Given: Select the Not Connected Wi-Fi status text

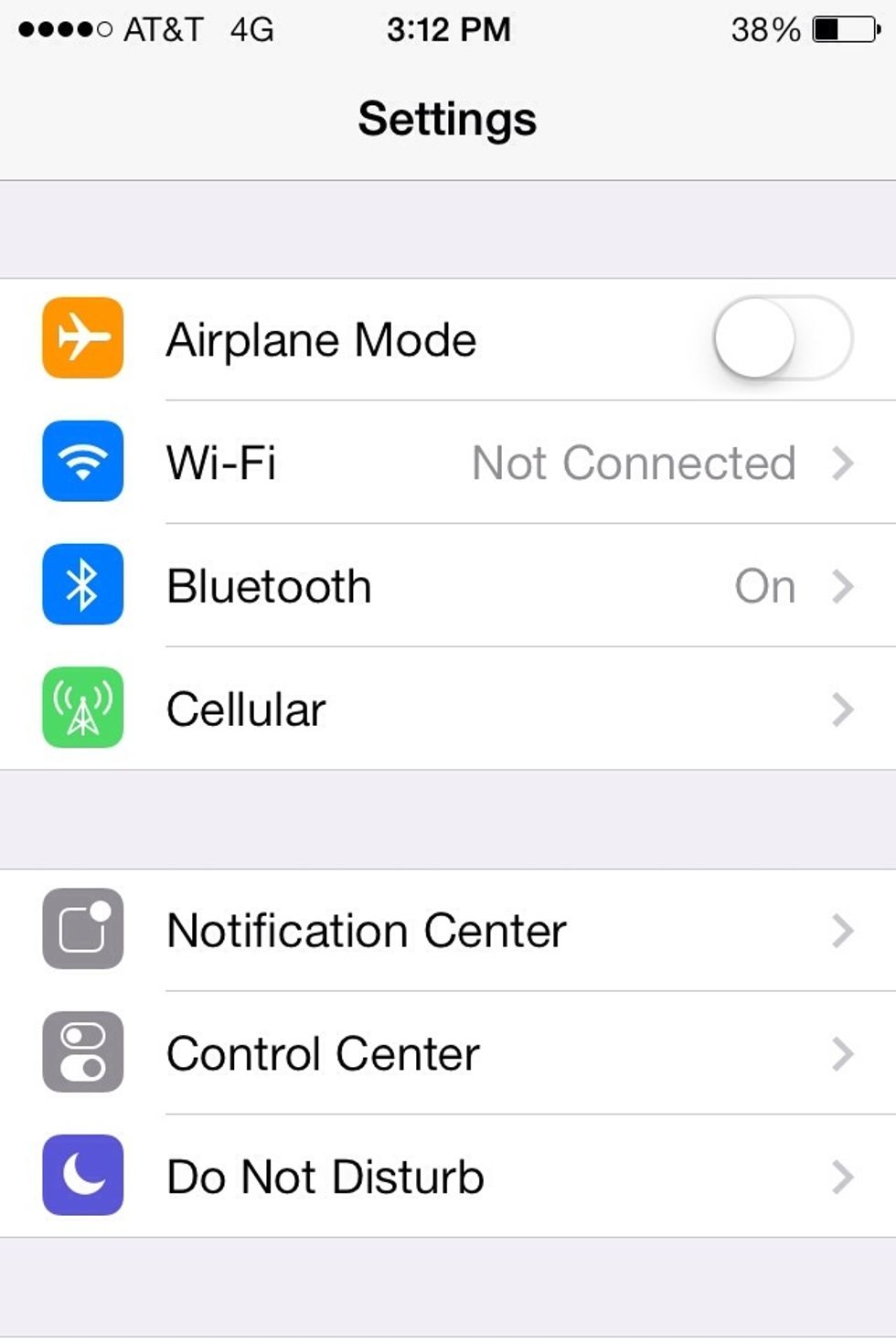Looking at the screenshot, I should point(634,462).
